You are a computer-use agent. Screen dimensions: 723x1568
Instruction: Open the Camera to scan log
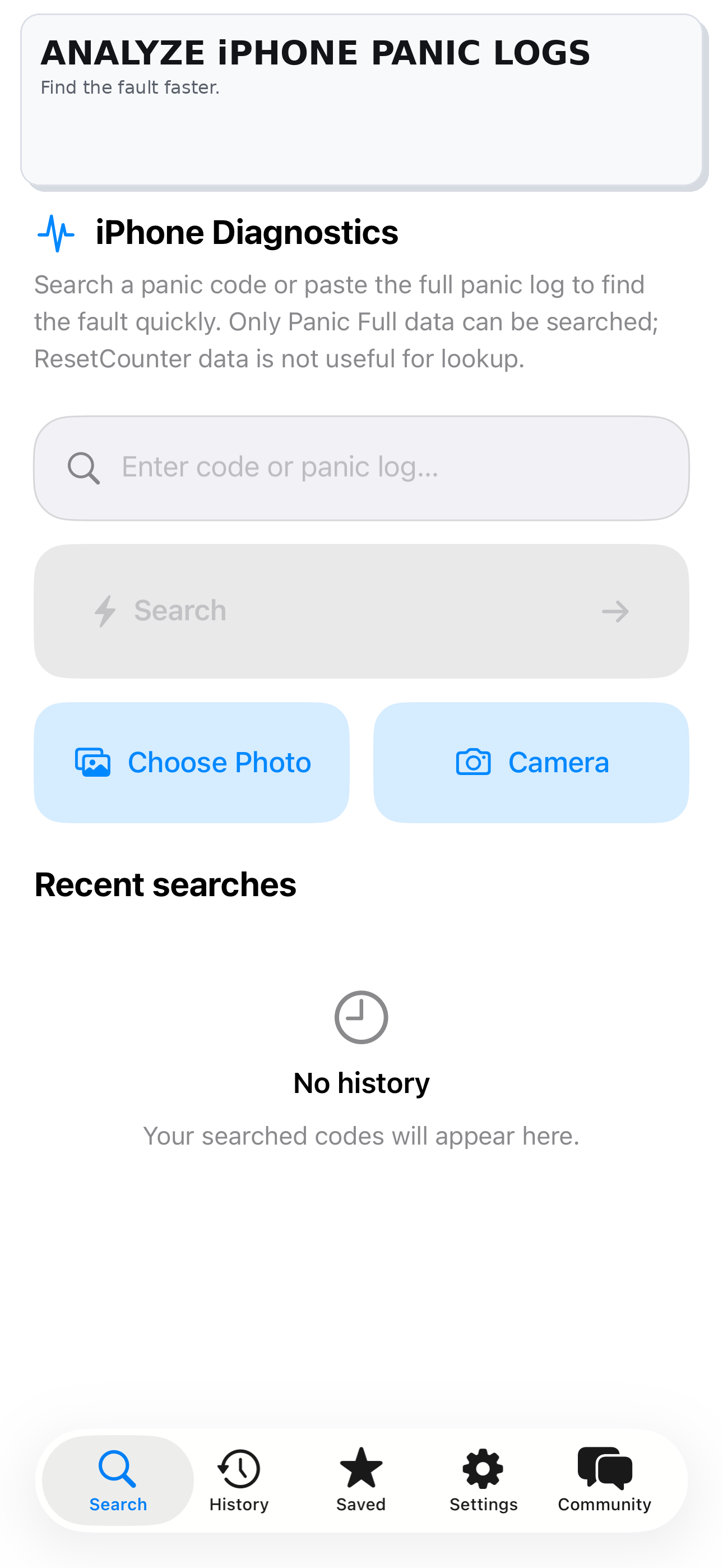click(x=531, y=763)
